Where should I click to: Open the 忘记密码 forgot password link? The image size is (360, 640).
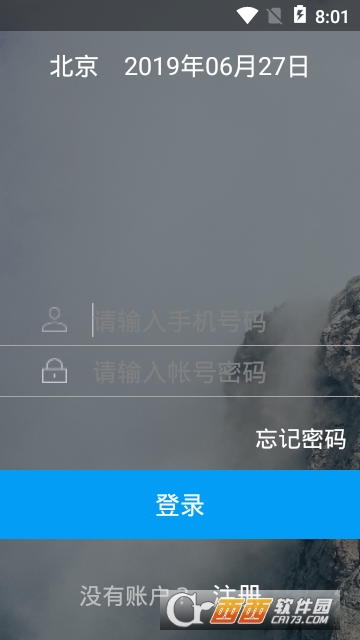[301, 439]
